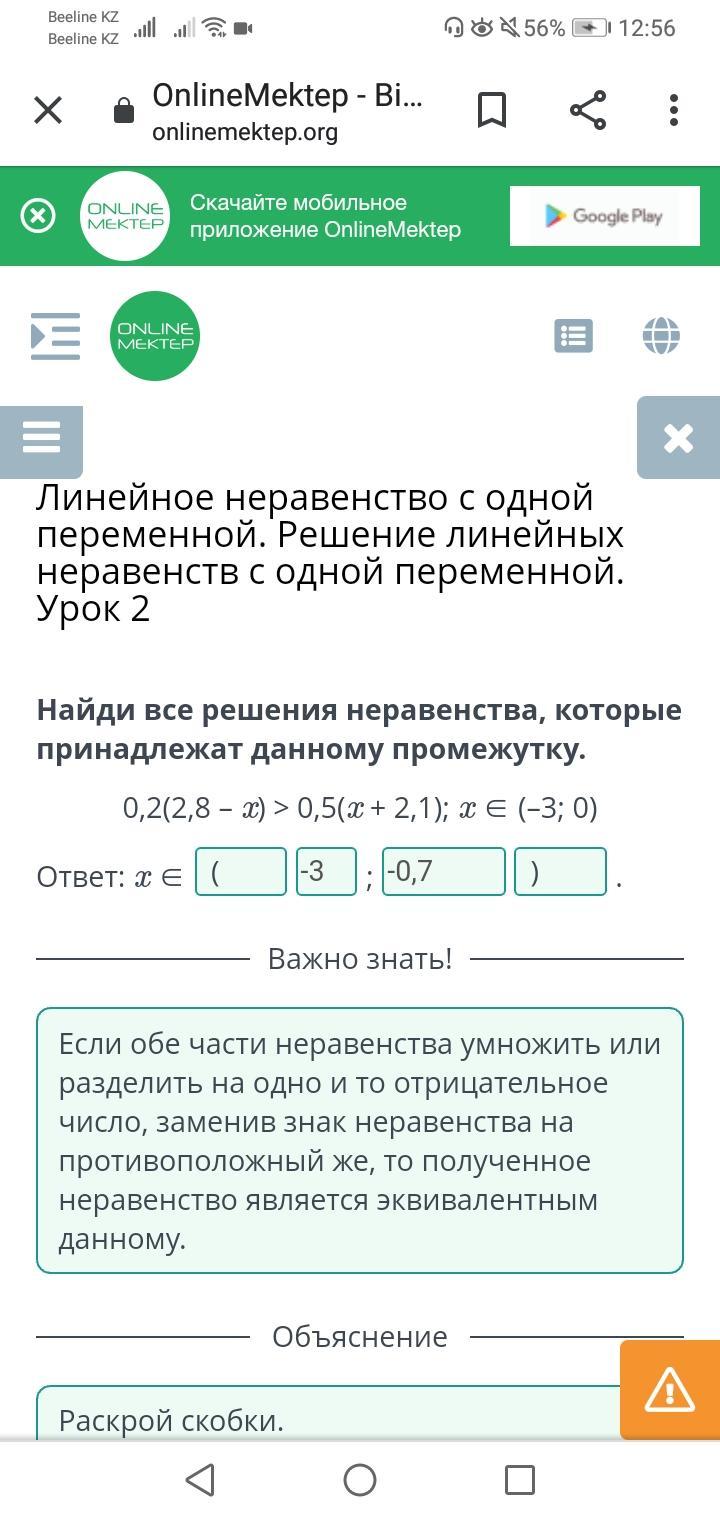The height and width of the screenshot is (1520, 720).
Task: Expand the sidebar menu with arrow icon
Action: [56, 336]
